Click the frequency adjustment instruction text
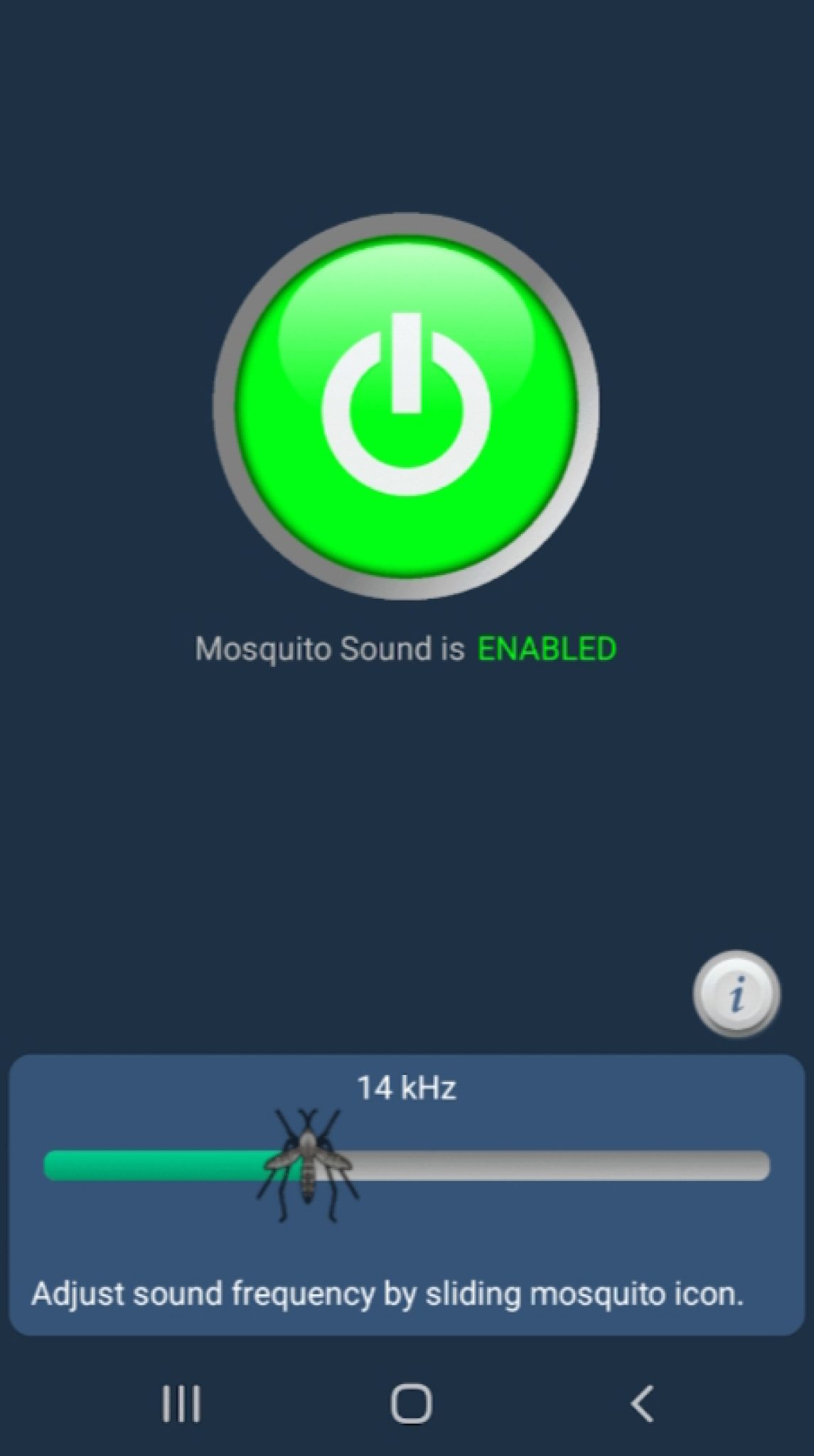Screen dimensions: 814x1456 point(390,1295)
